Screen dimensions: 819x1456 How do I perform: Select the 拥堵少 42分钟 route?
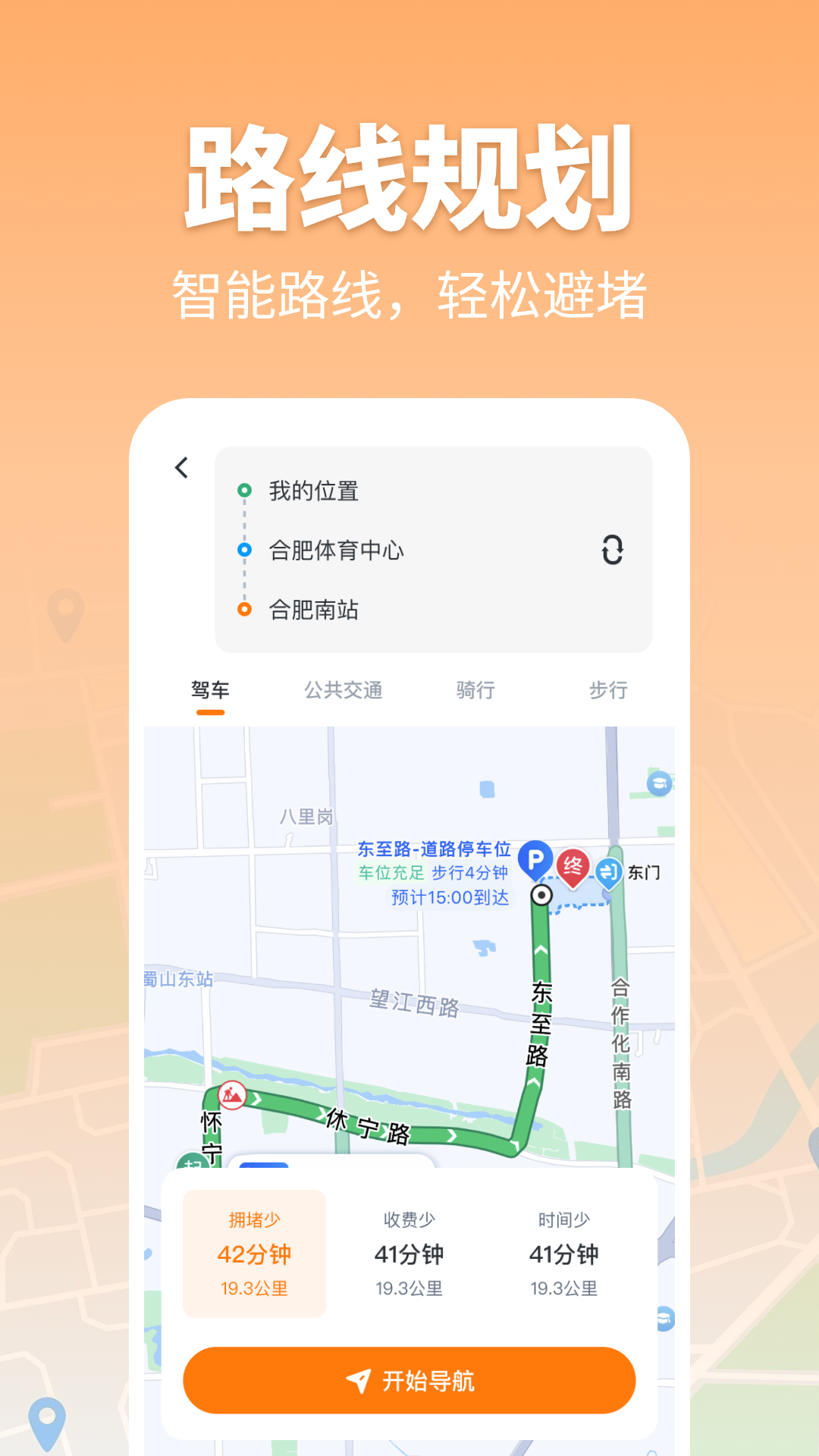[255, 1253]
